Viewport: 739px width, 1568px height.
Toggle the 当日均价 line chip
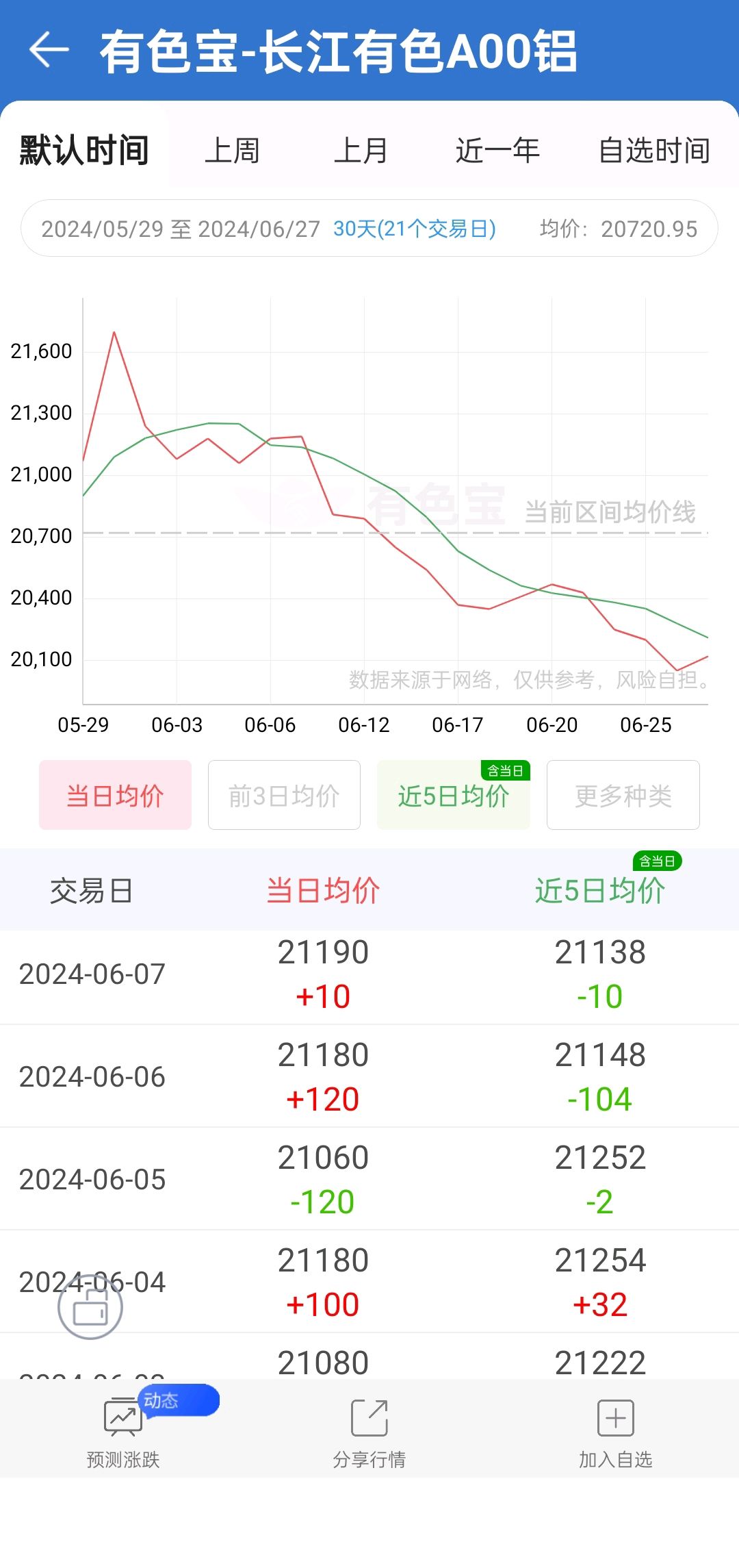click(115, 795)
